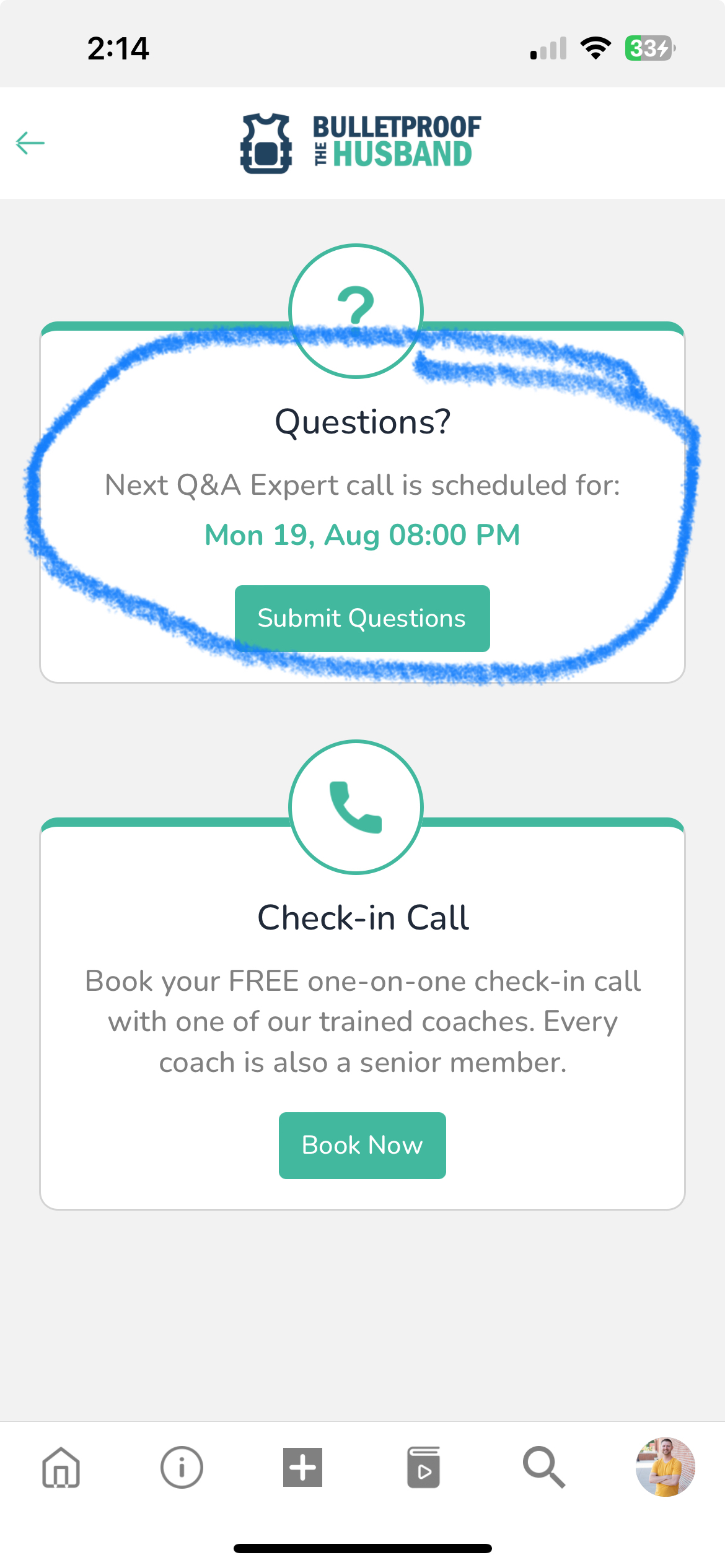Screen dimensions: 725x1568
Task: Open the video library tab
Action: point(424,1467)
